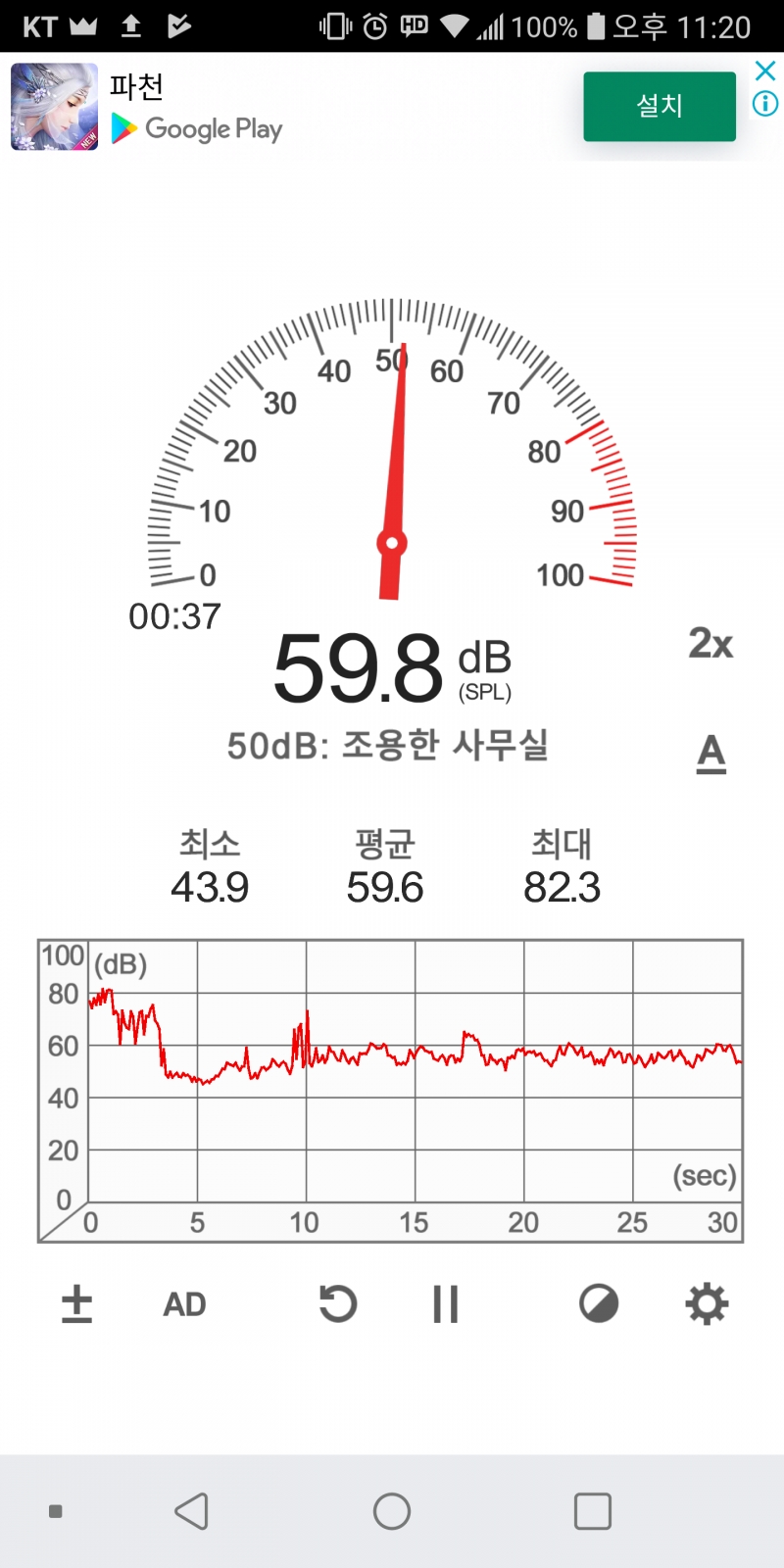
Task: Open the ad info icon
Action: click(765, 103)
